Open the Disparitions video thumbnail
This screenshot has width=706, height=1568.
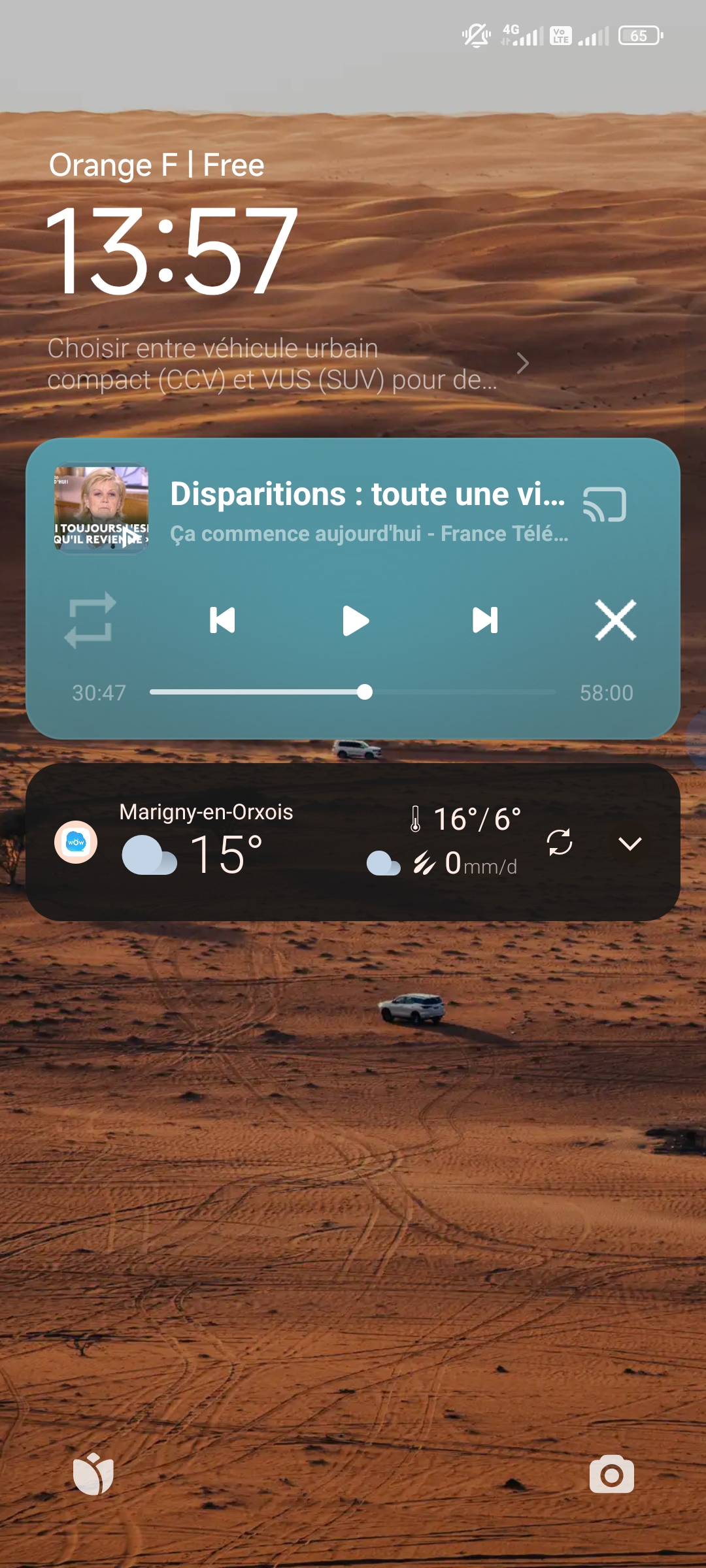101,509
